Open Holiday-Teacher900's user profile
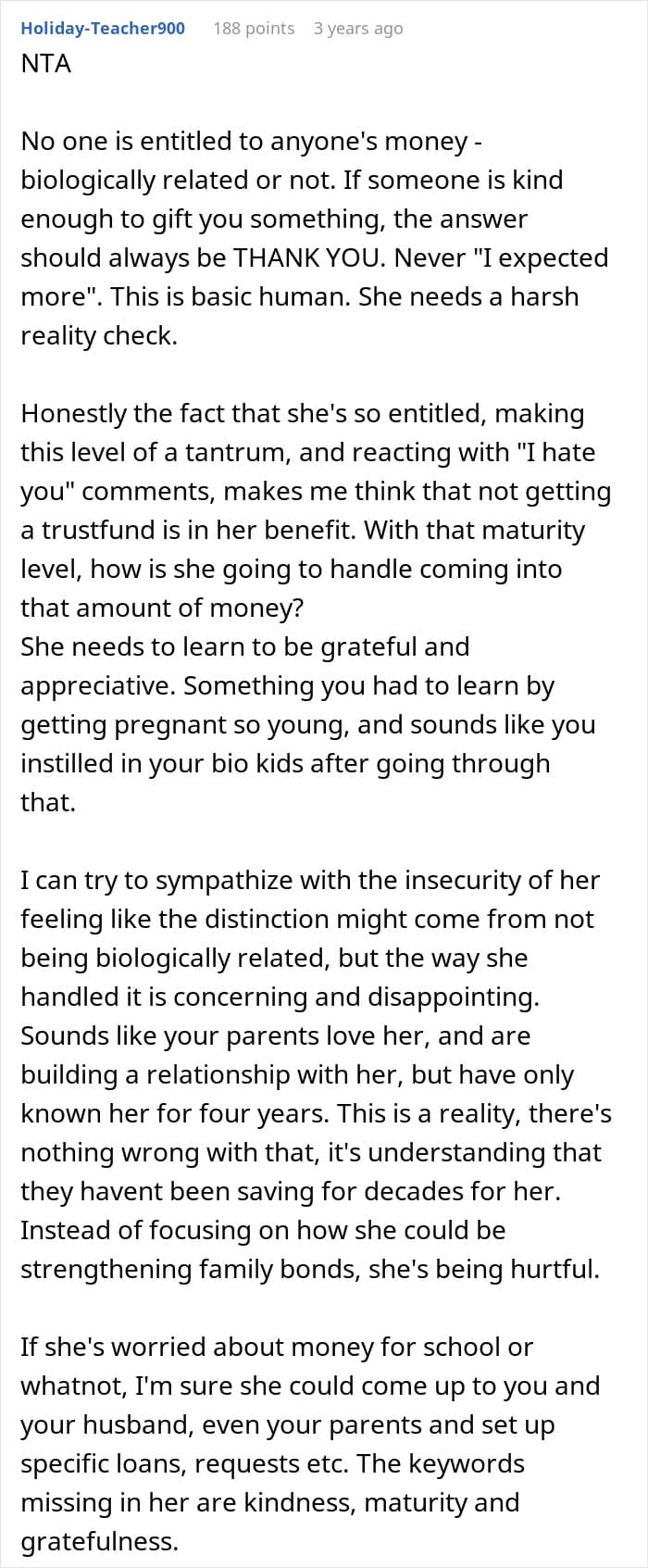 pos(103,28)
